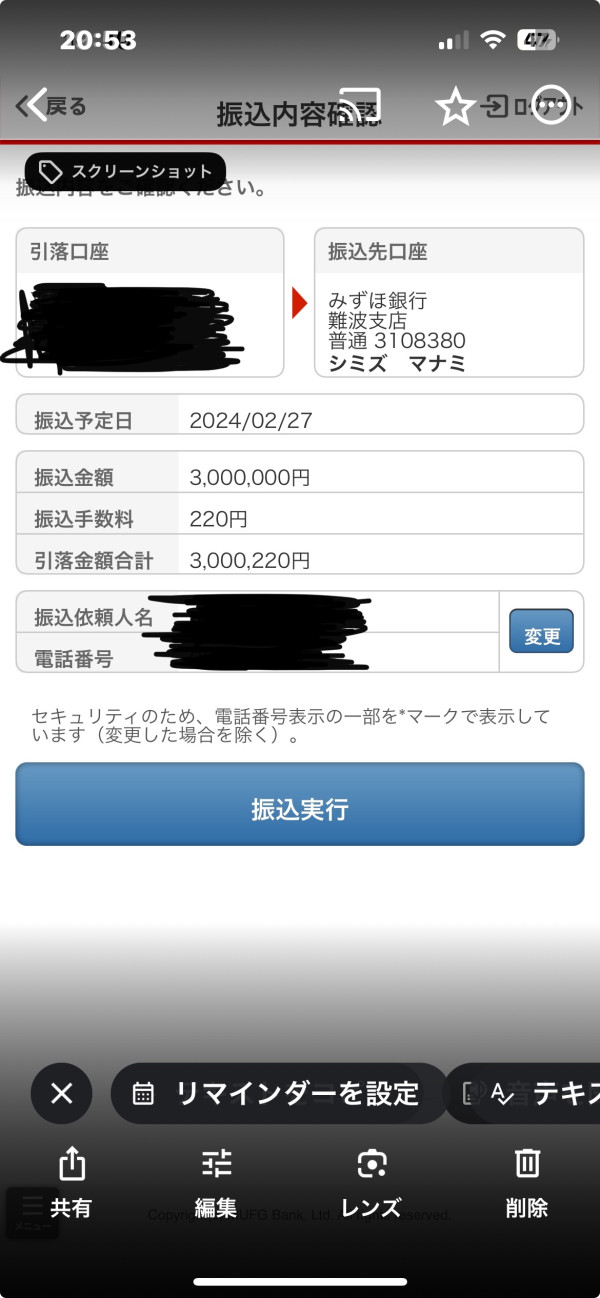Open the overflow menu with three dots
600x1298 pixels.
(x=551, y=105)
